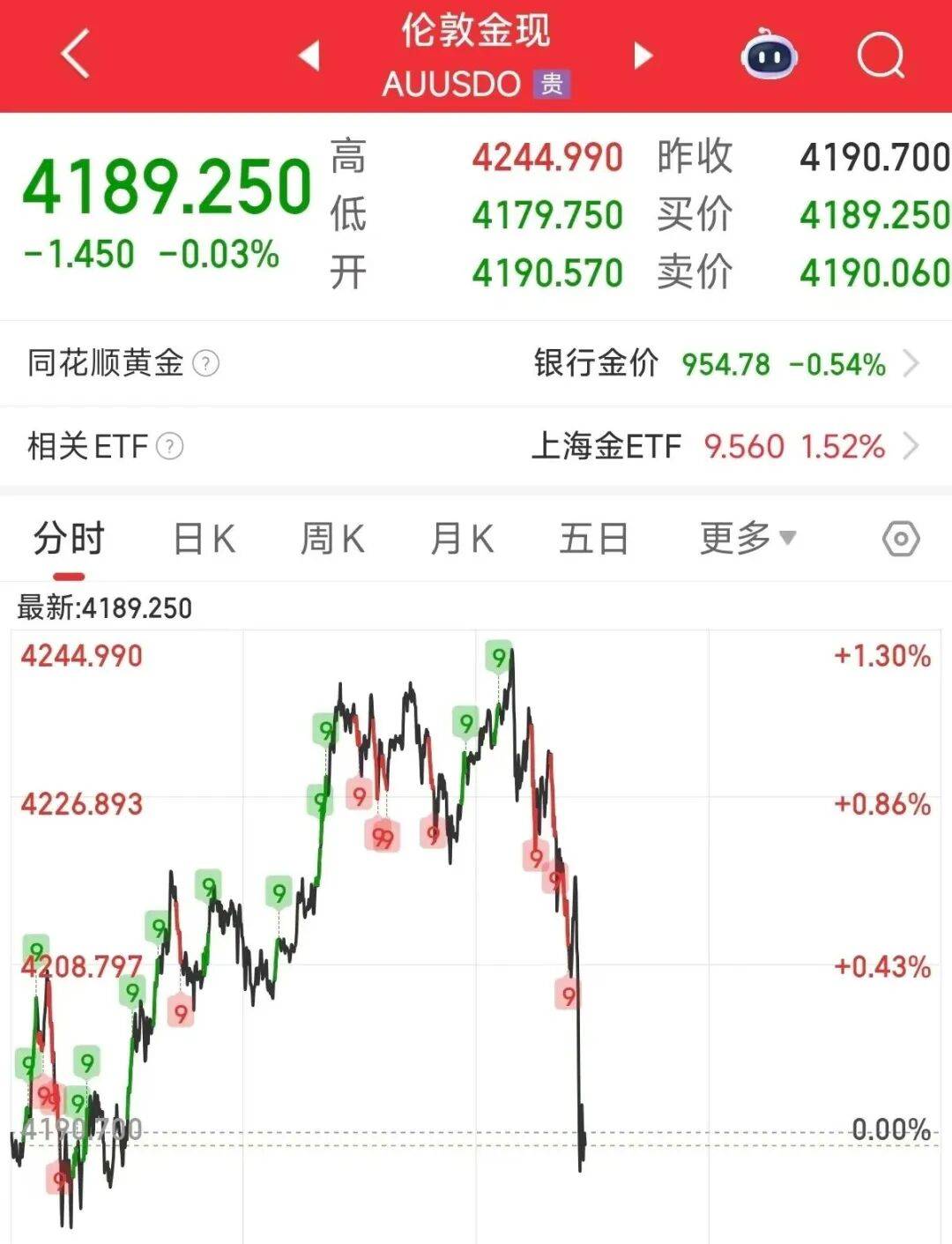952x1244 pixels.
Task: Show help for 相关ETF question mark
Action: (169, 446)
